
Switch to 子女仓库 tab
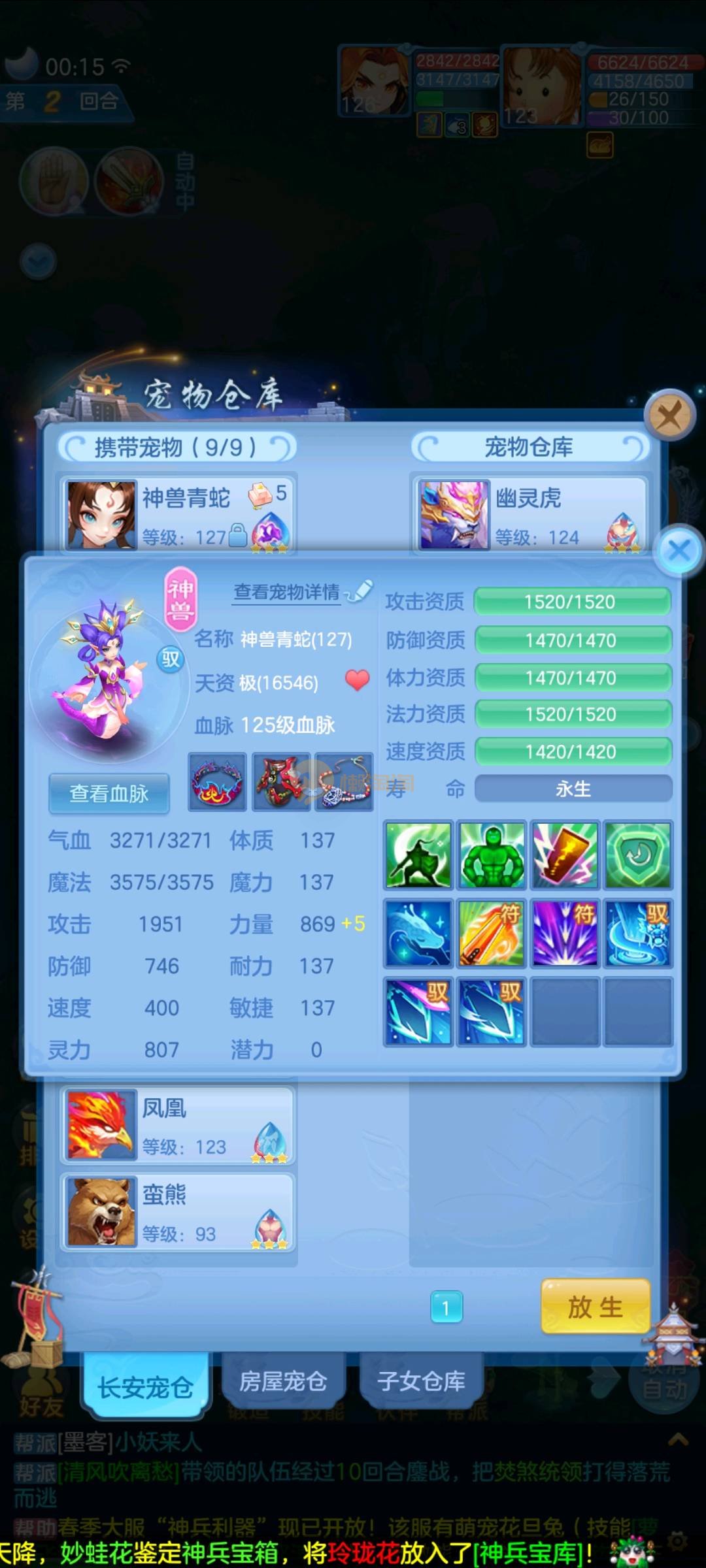point(422,1381)
